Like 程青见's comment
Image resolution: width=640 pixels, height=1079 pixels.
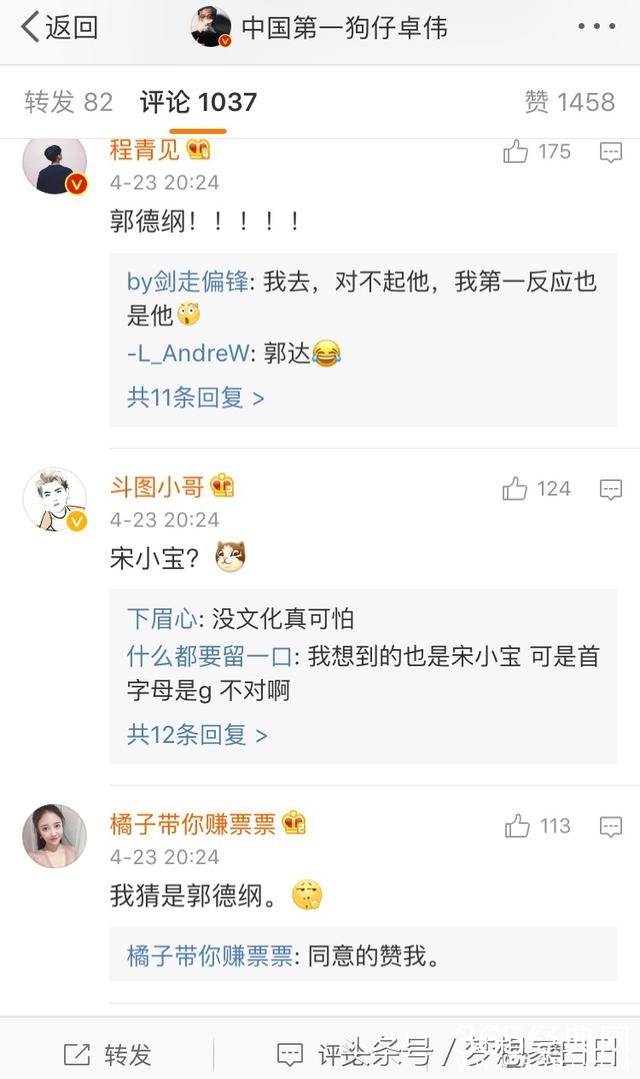point(517,152)
